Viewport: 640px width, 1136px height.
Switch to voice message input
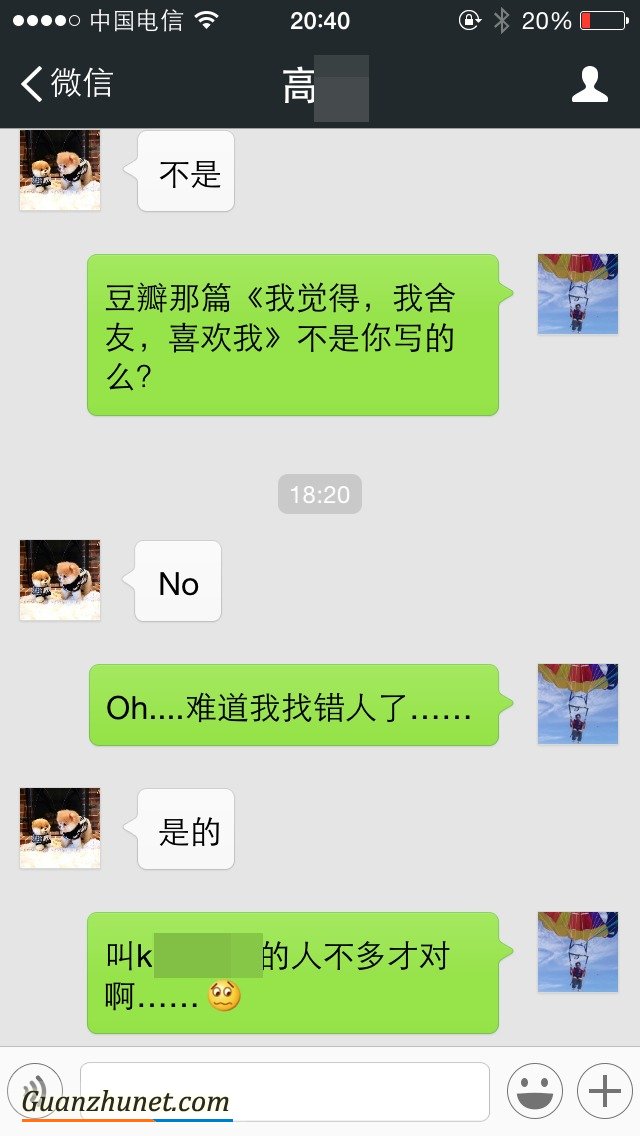tap(35, 1090)
